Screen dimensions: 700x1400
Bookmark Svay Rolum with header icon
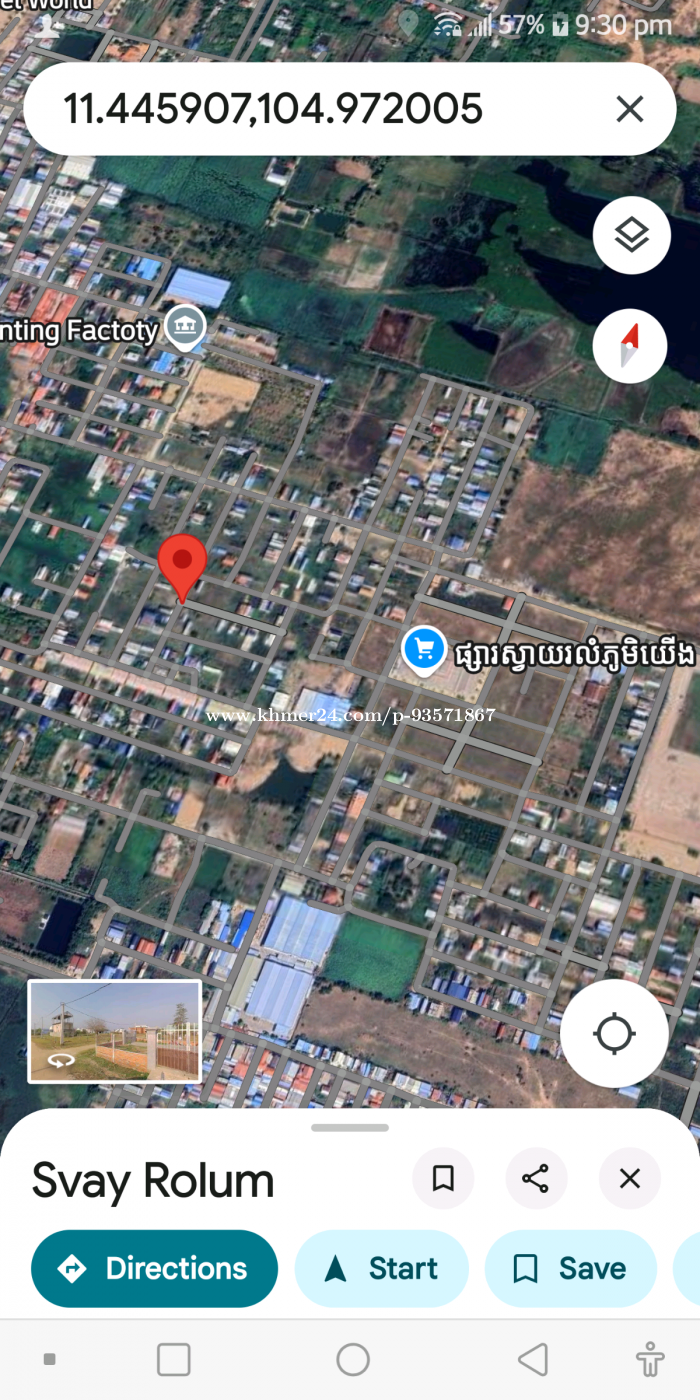click(443, 1179)
